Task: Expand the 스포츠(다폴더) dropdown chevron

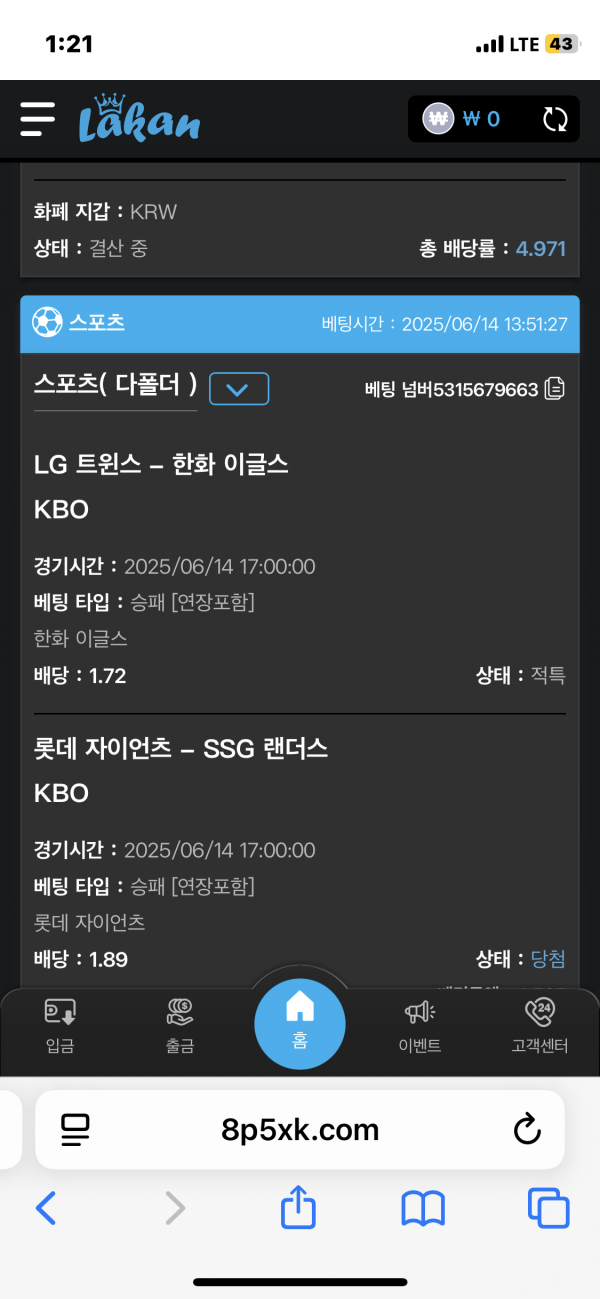Action: point(239,389)
